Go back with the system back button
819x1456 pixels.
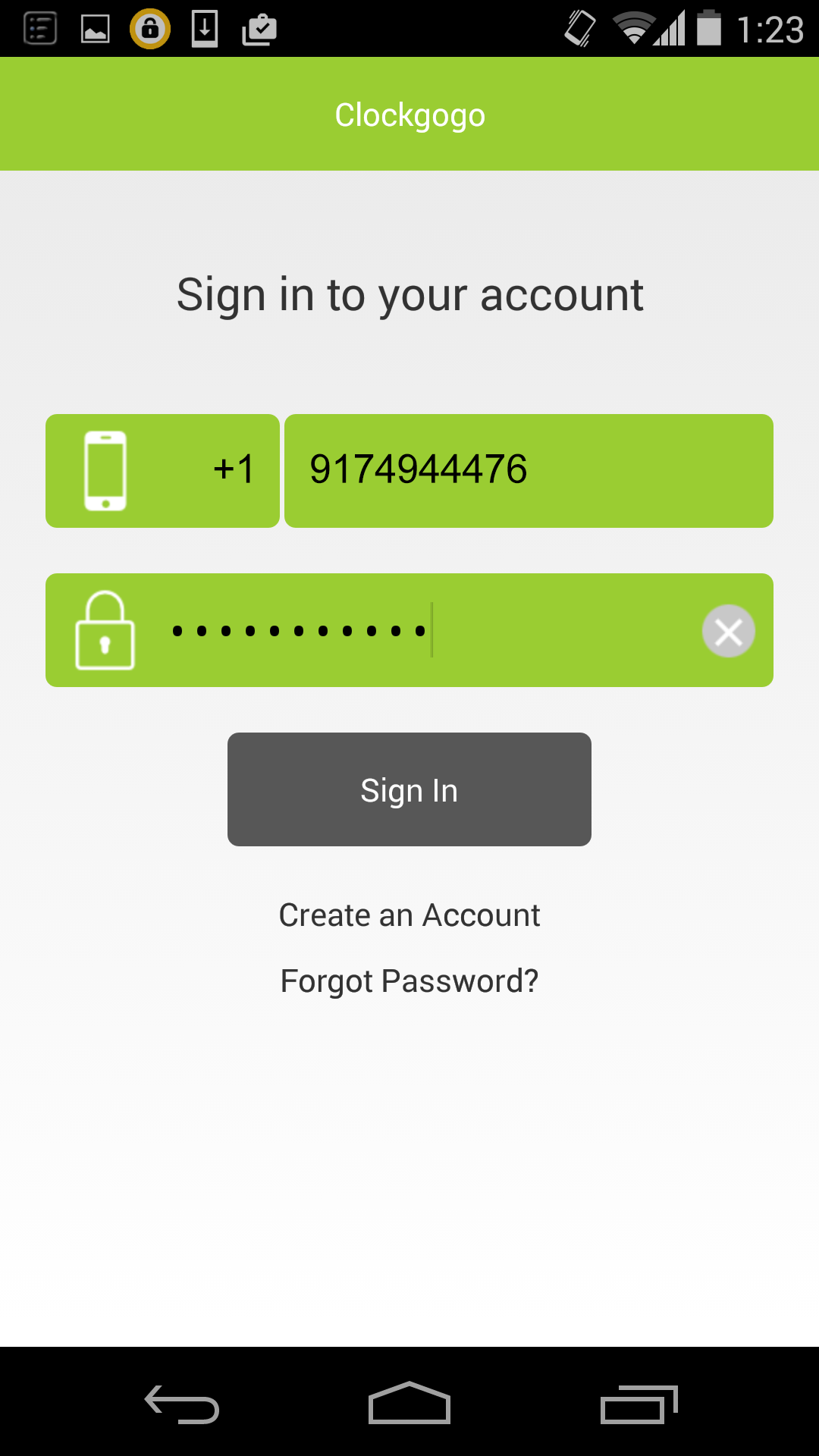click(182, 1404)
